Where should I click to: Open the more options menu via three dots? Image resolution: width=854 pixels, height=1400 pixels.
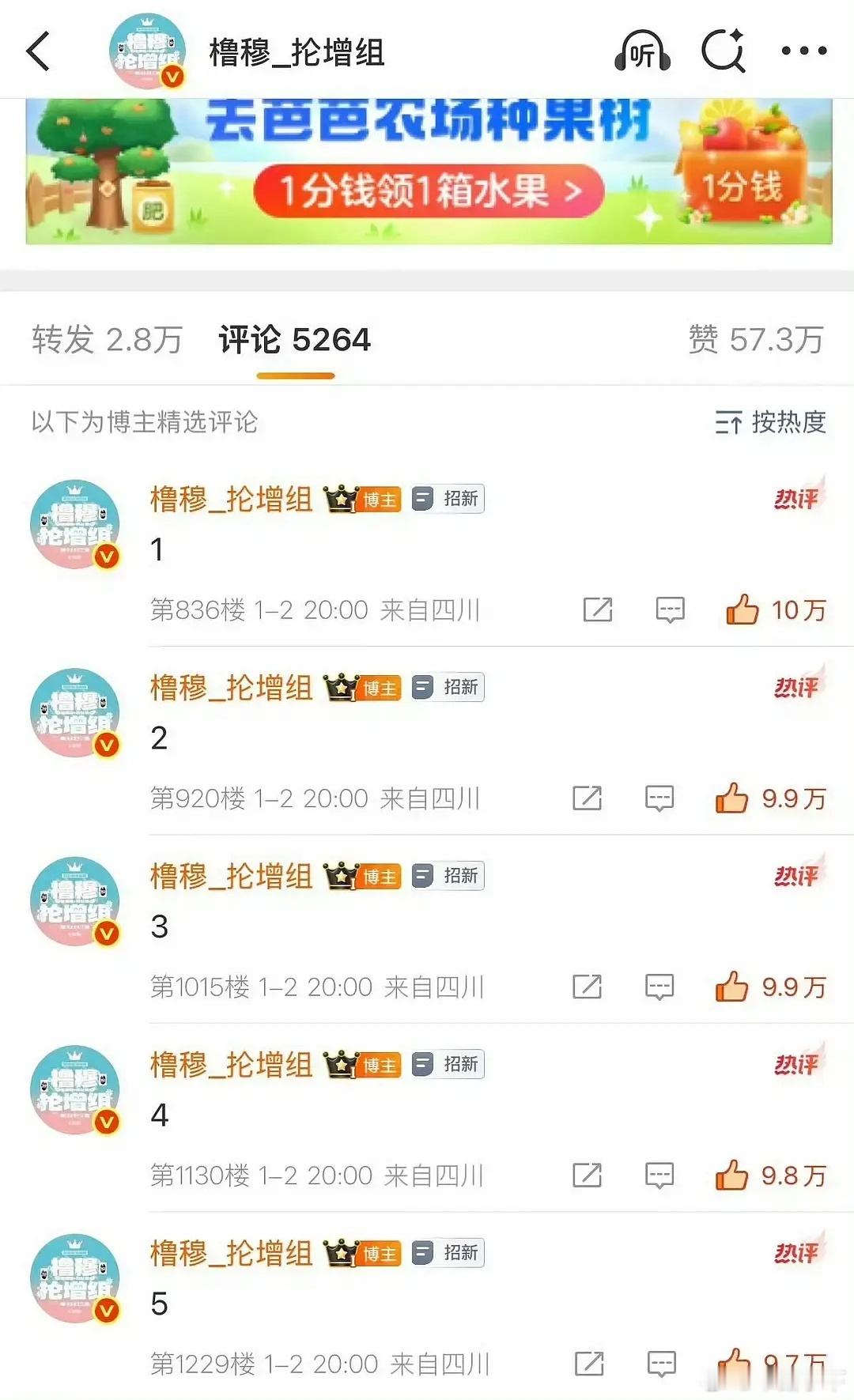(x=804, y=50)
